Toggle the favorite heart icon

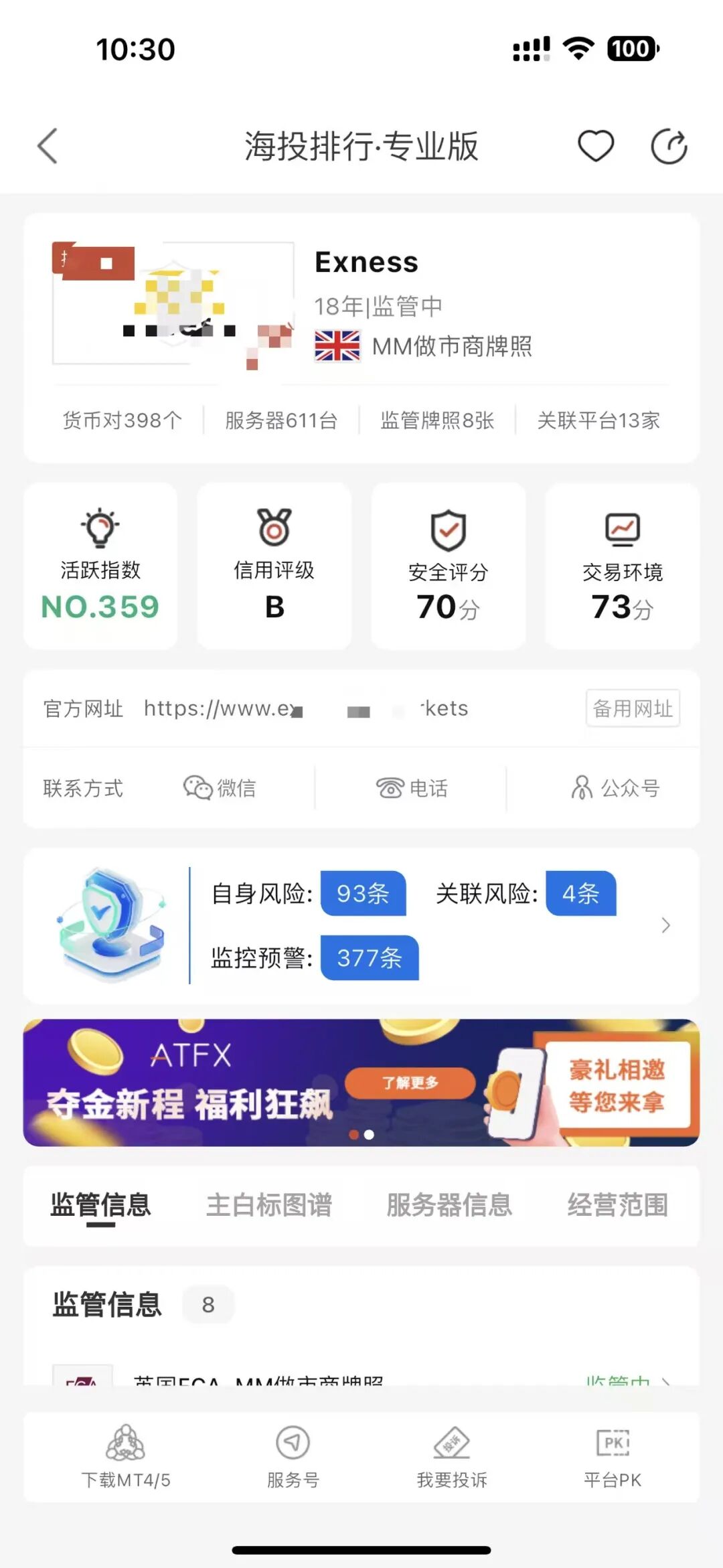click(x=595, y=145)
